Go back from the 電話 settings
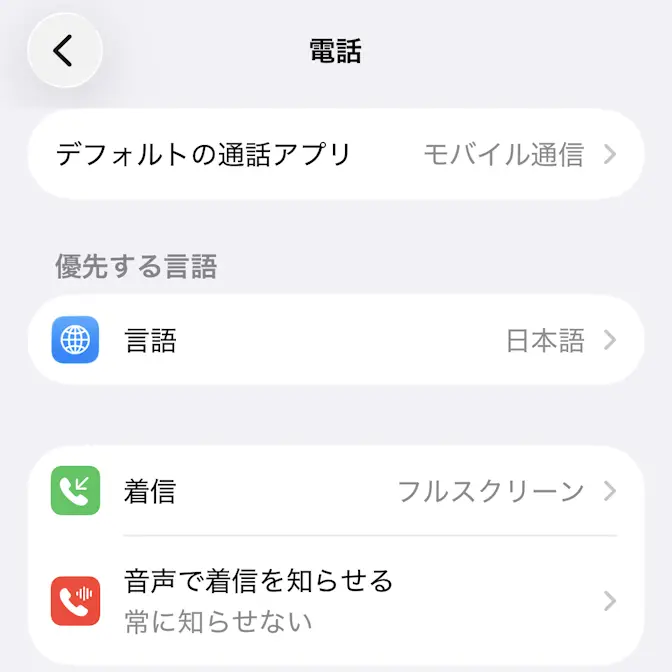Viewport: 672px width, 672px height. (x=65, y=50)
